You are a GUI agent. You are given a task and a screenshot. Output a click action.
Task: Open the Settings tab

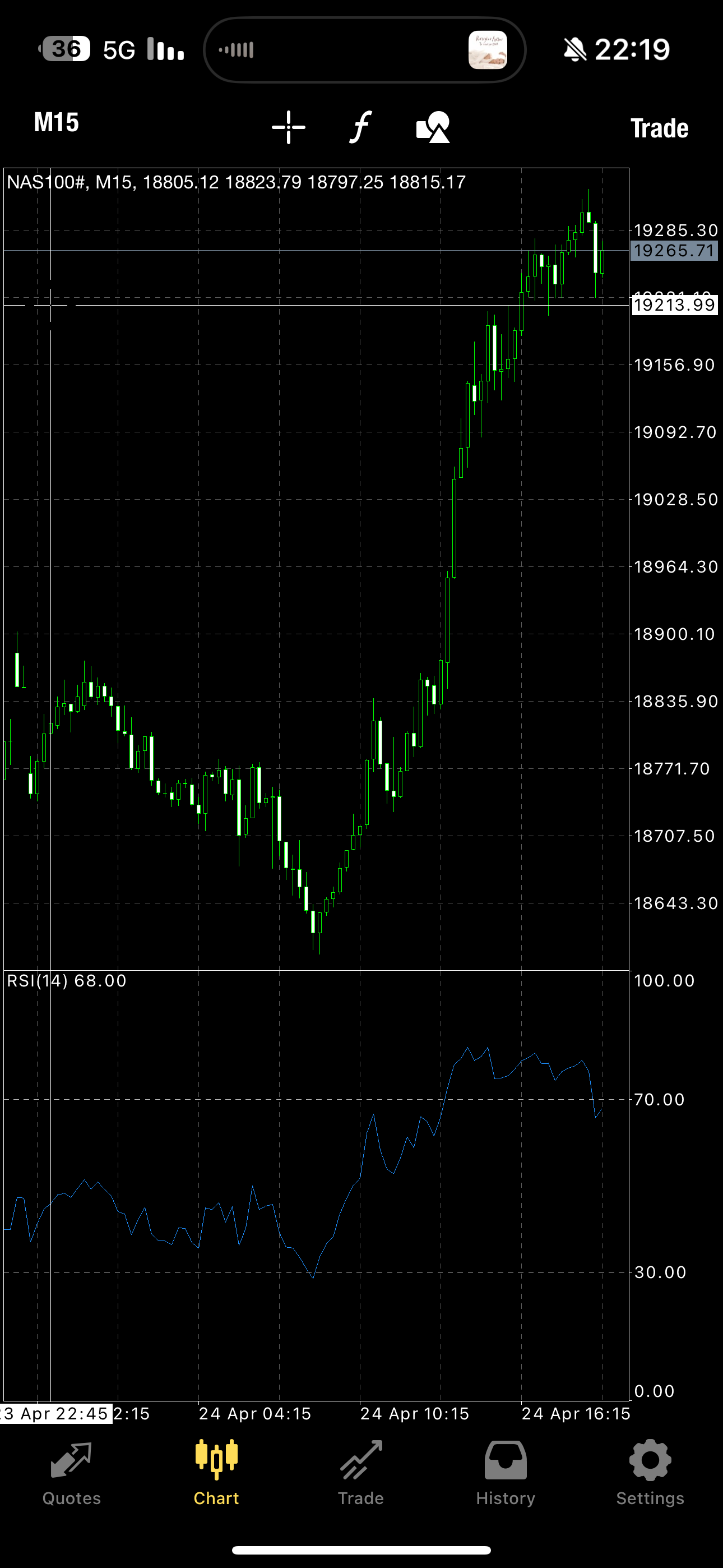650,1474
